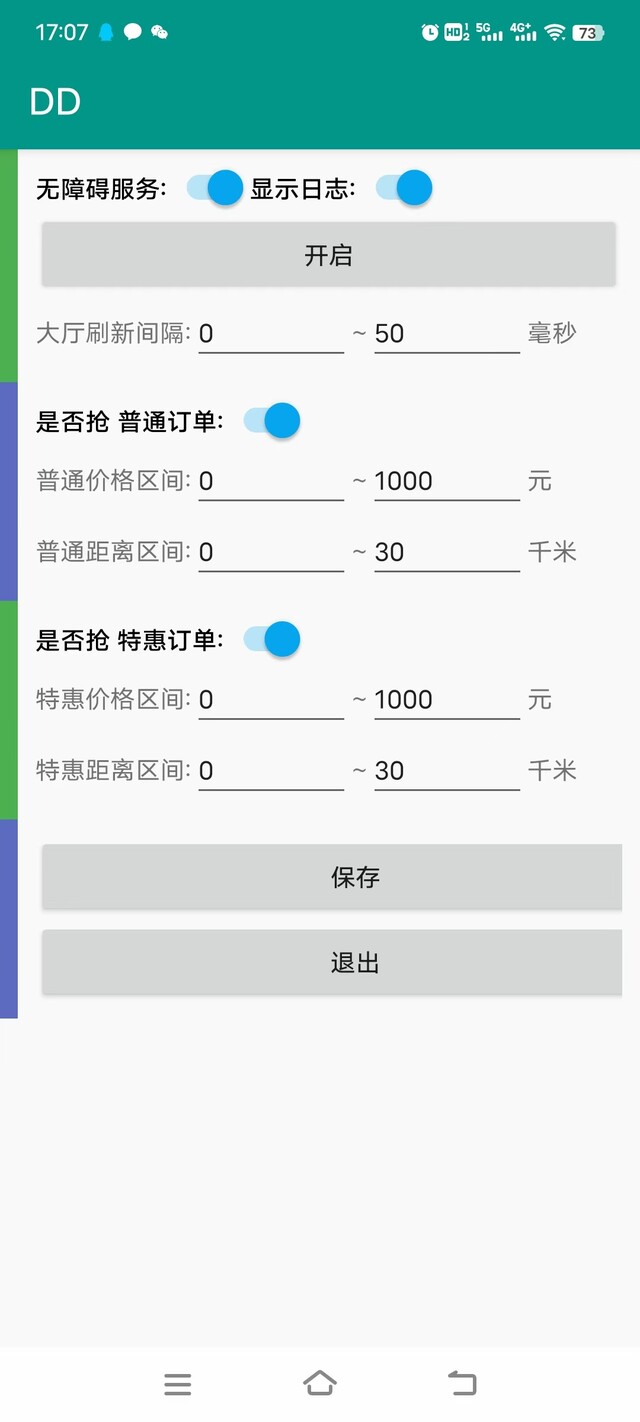The width and height of the screenshot is (640, 1422).
Task: Edit the 特惠距离区间 maximum field showing 30
Action: (x=447, y=771)
